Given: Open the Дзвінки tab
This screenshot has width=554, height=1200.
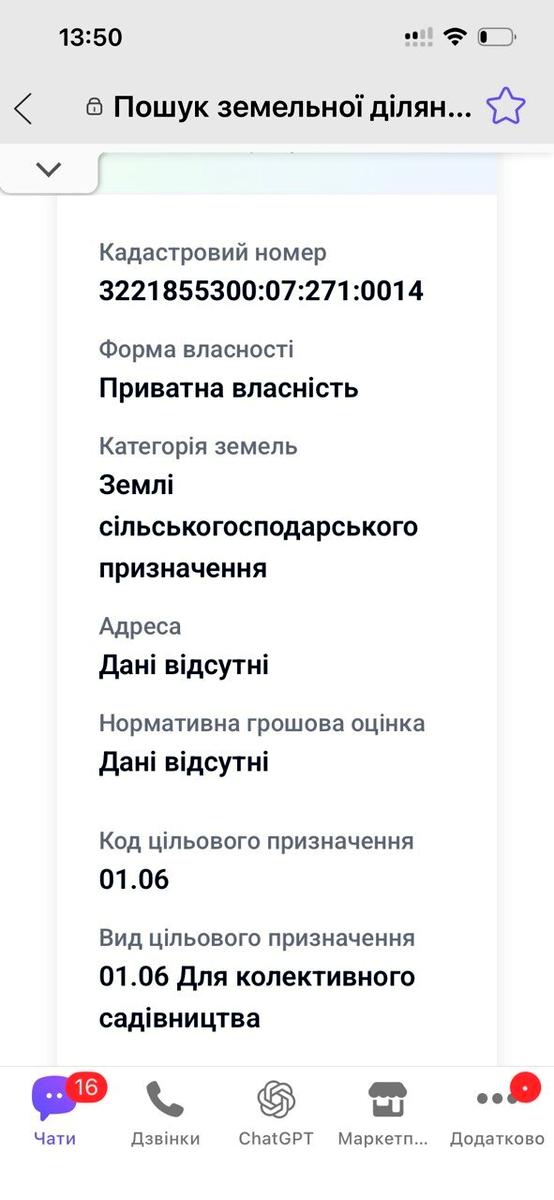Looking at the screenshot, I should (x=165, y=1110).
